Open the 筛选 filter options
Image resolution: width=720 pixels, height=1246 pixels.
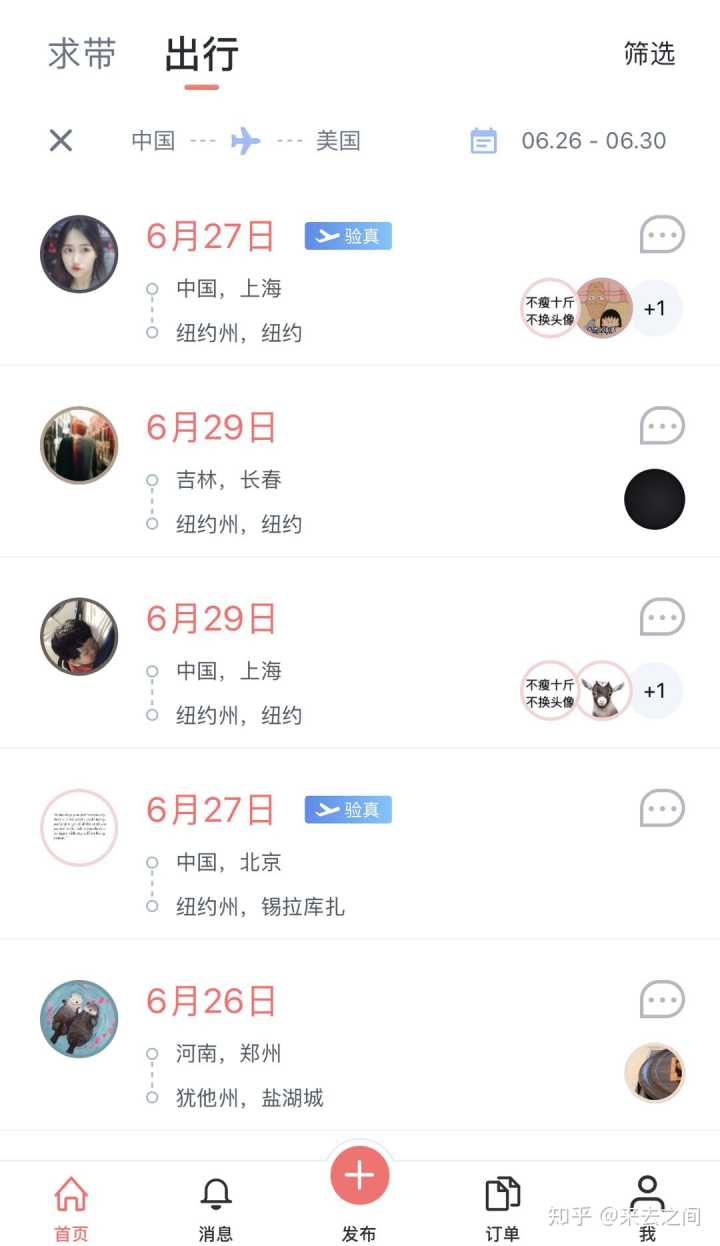[649, 53]
